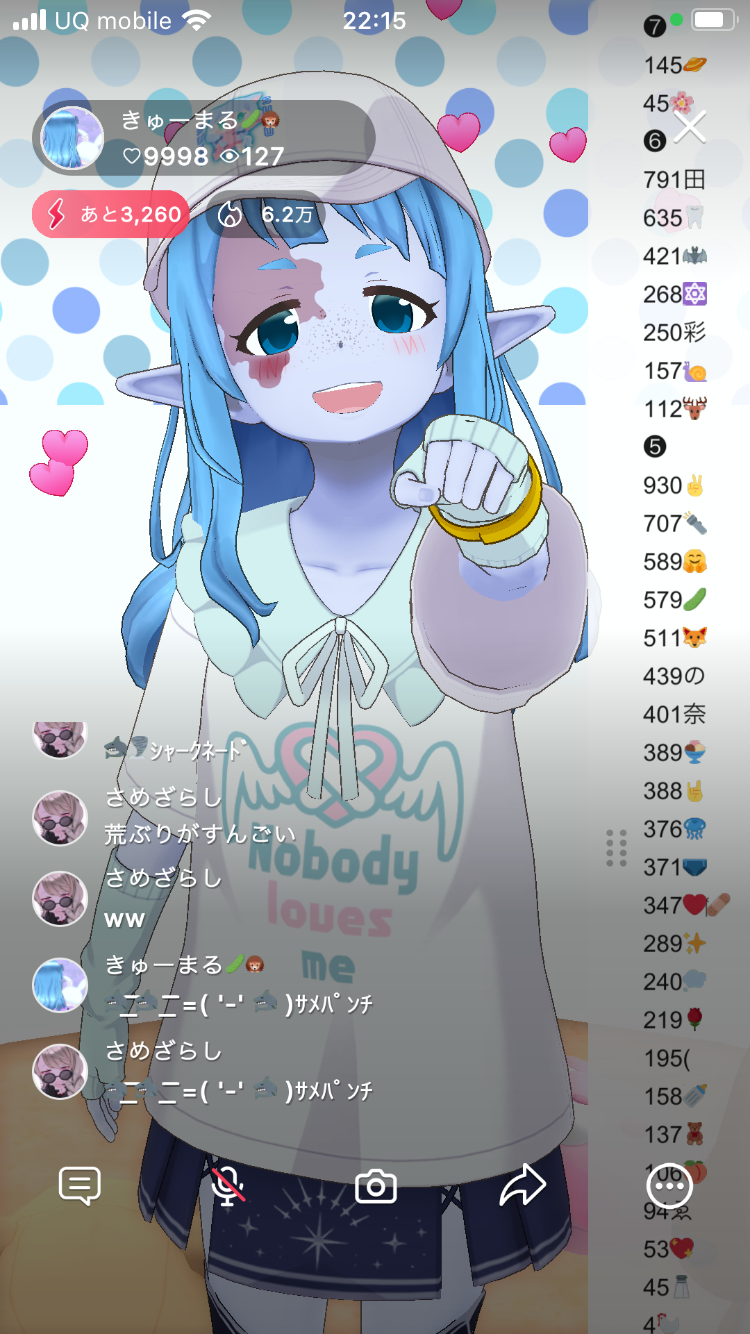Share this live stream

tap(522, 1186)
